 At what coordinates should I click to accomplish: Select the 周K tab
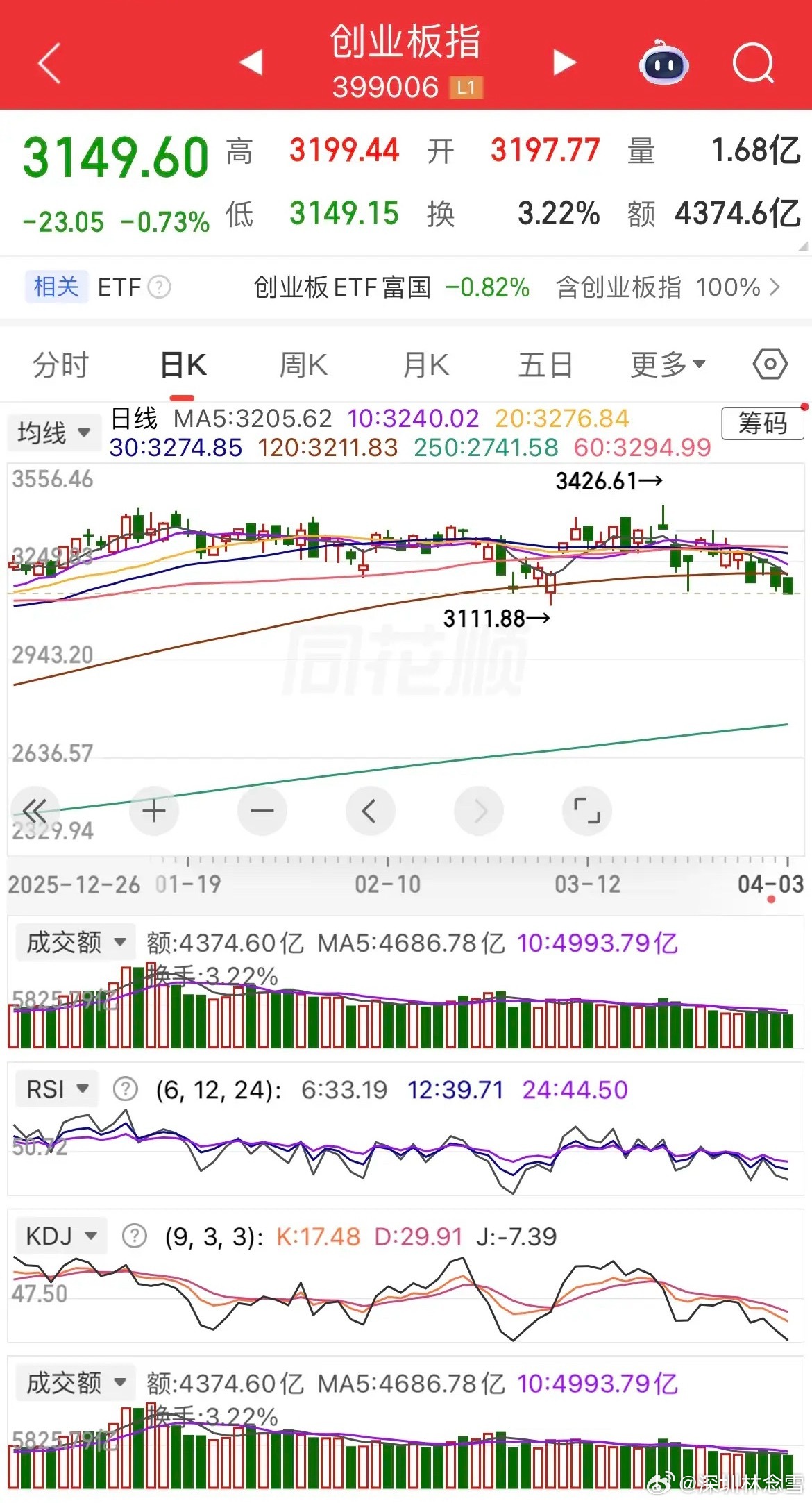tap(303, 364)
